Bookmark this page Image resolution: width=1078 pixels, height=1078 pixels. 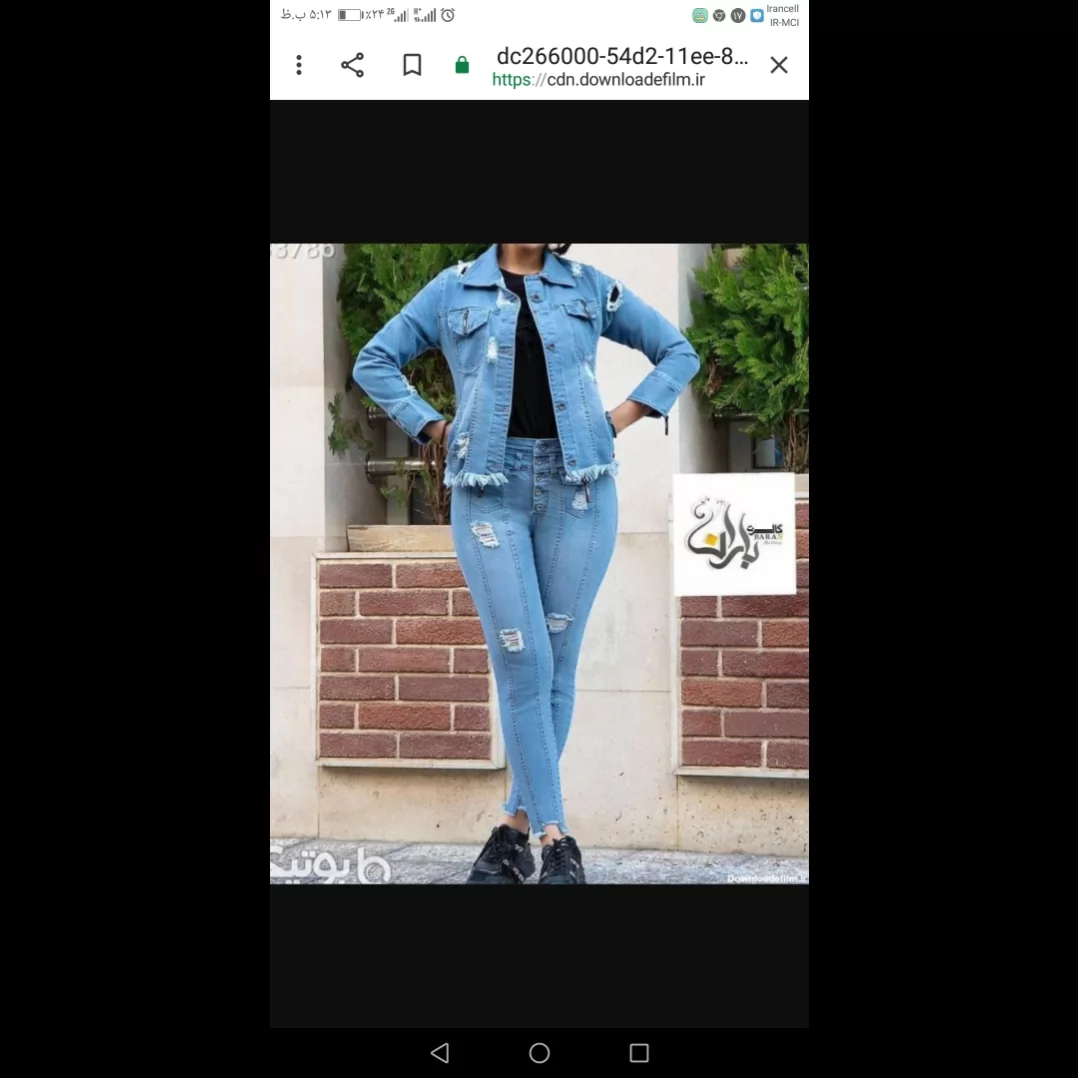click(412, 65)
